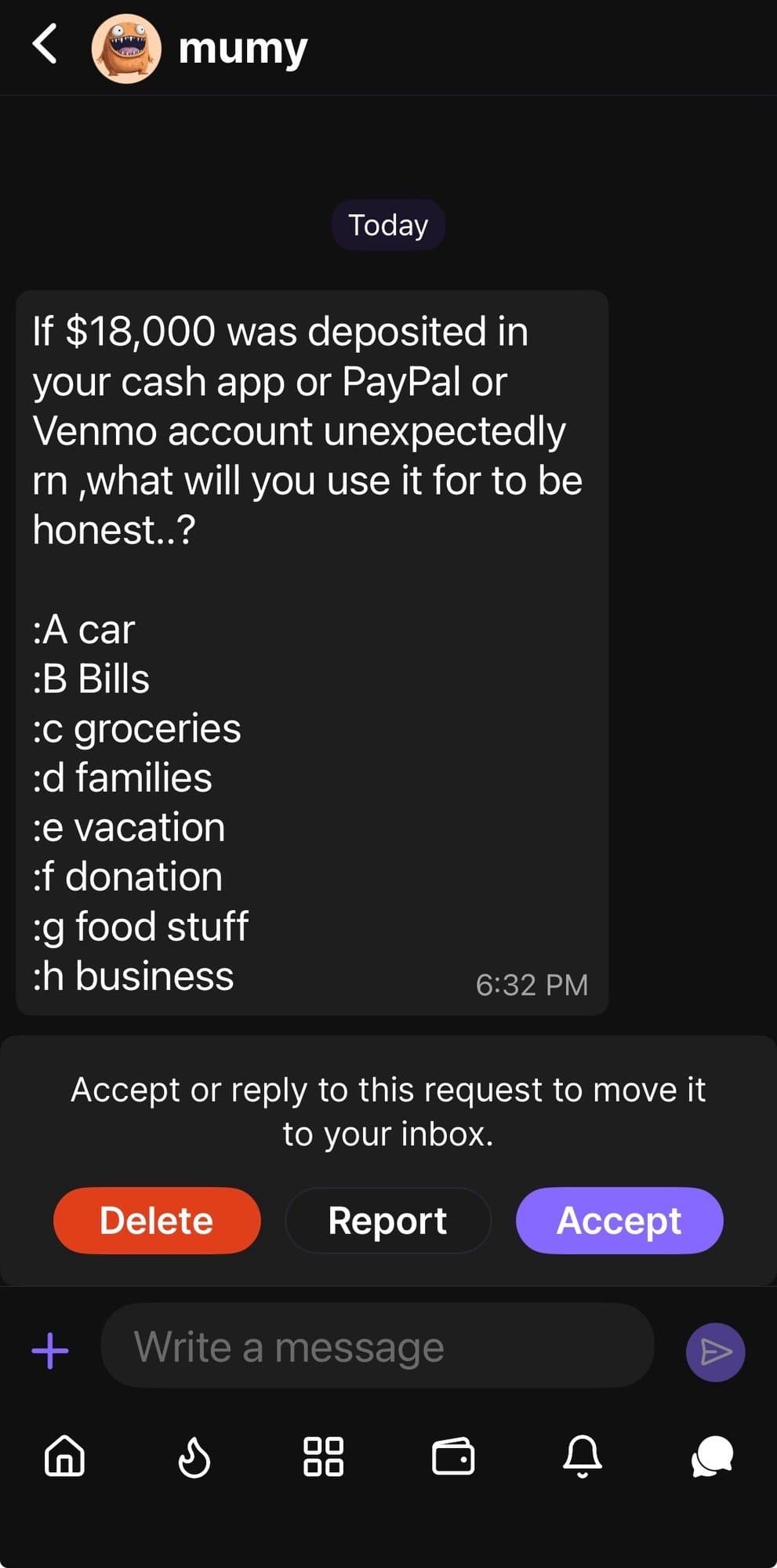Go back from the mumy chat

pos(45,44)
